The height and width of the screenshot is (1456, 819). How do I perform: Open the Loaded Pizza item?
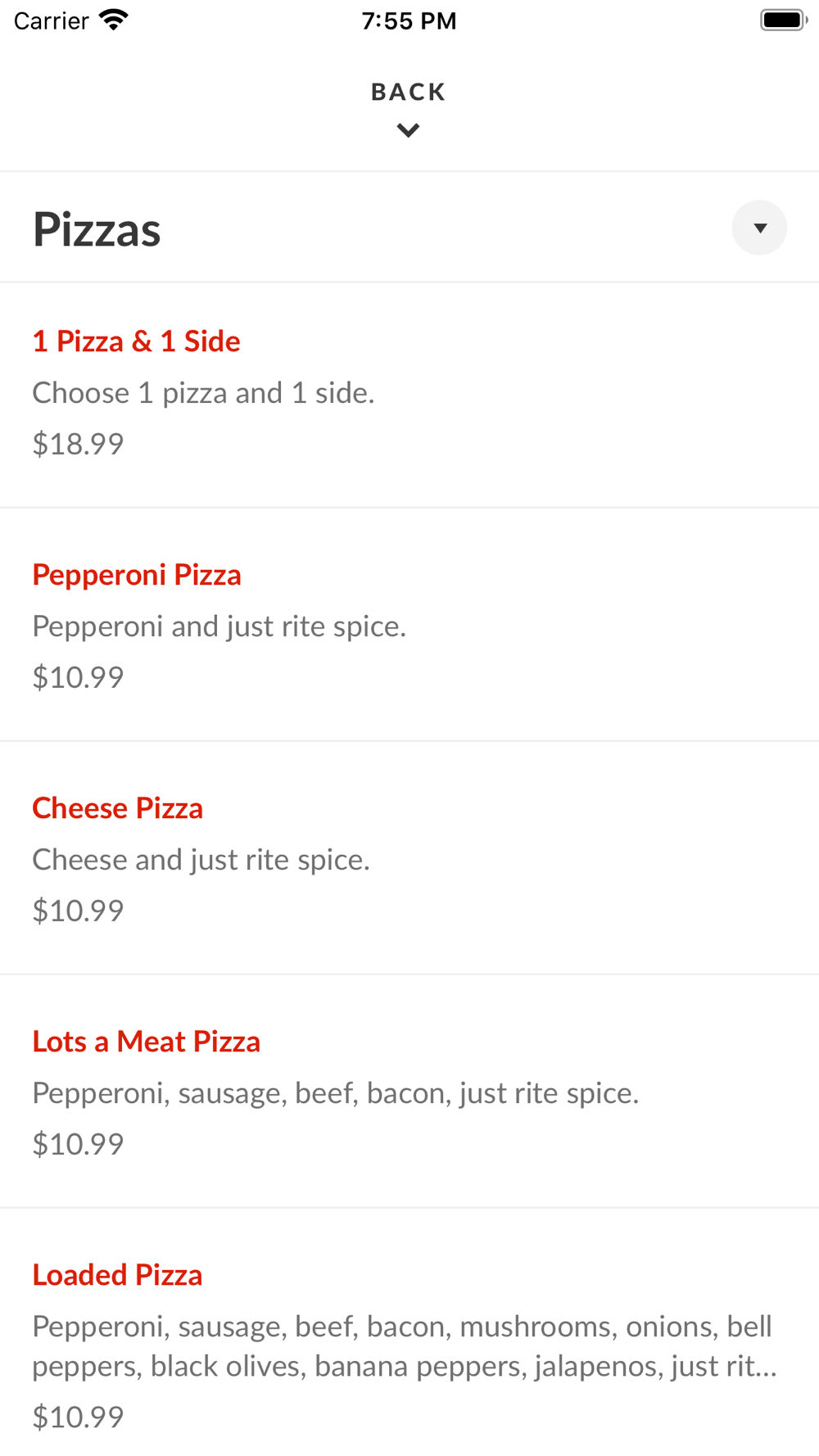(118, 1275)
